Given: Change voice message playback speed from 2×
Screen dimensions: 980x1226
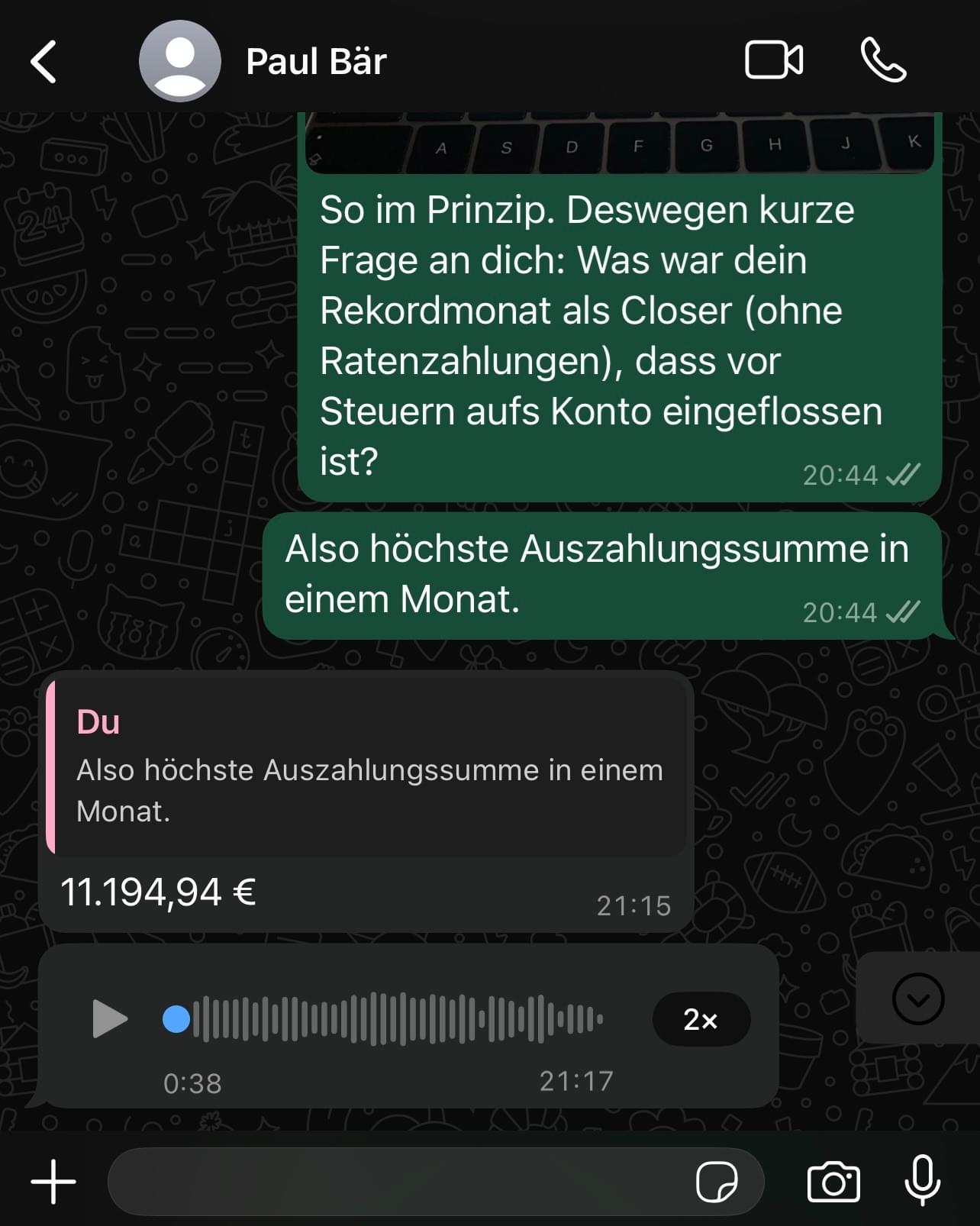Looking at the screenshot, I should pyautogui.click(x=701, y=1019).
